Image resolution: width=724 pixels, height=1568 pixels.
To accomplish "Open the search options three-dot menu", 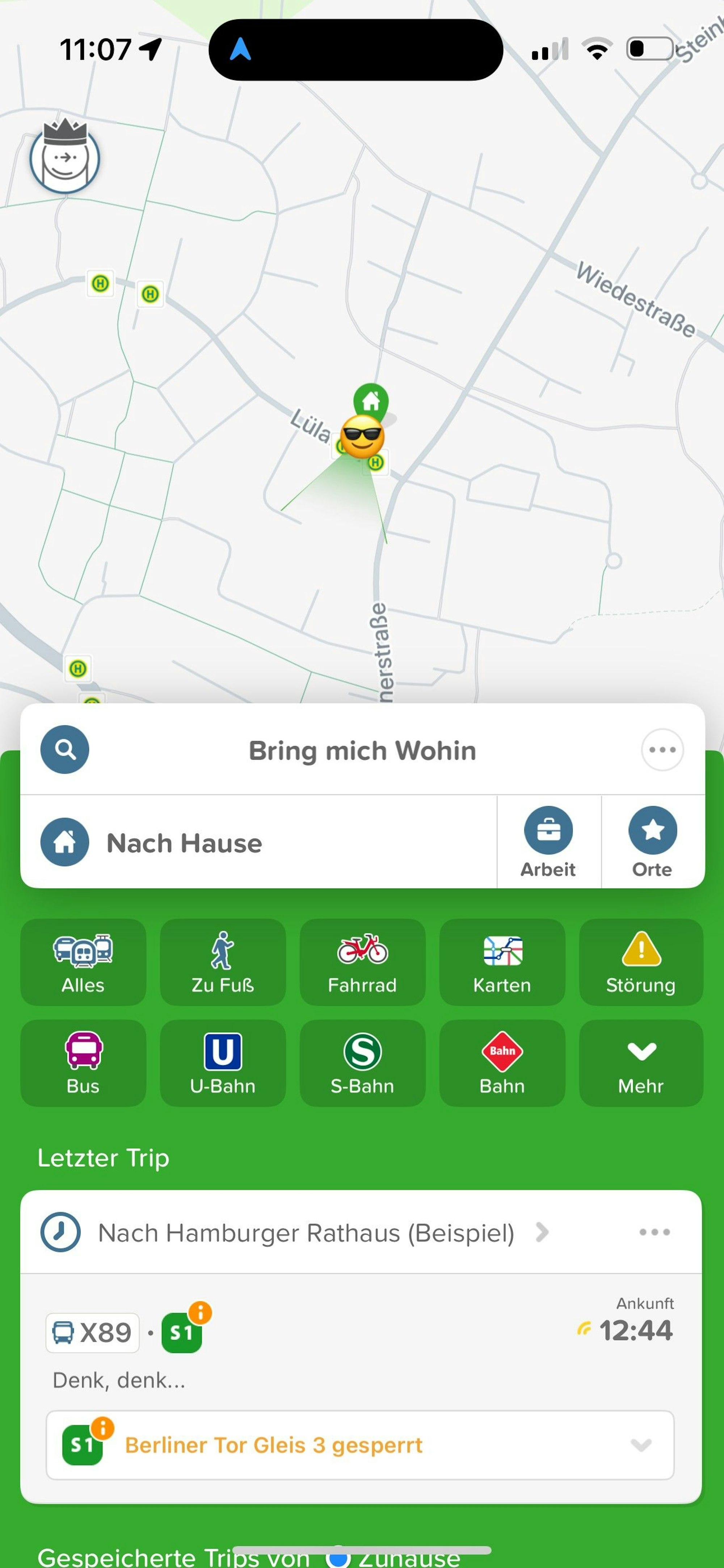I will [x=662, y=750].
